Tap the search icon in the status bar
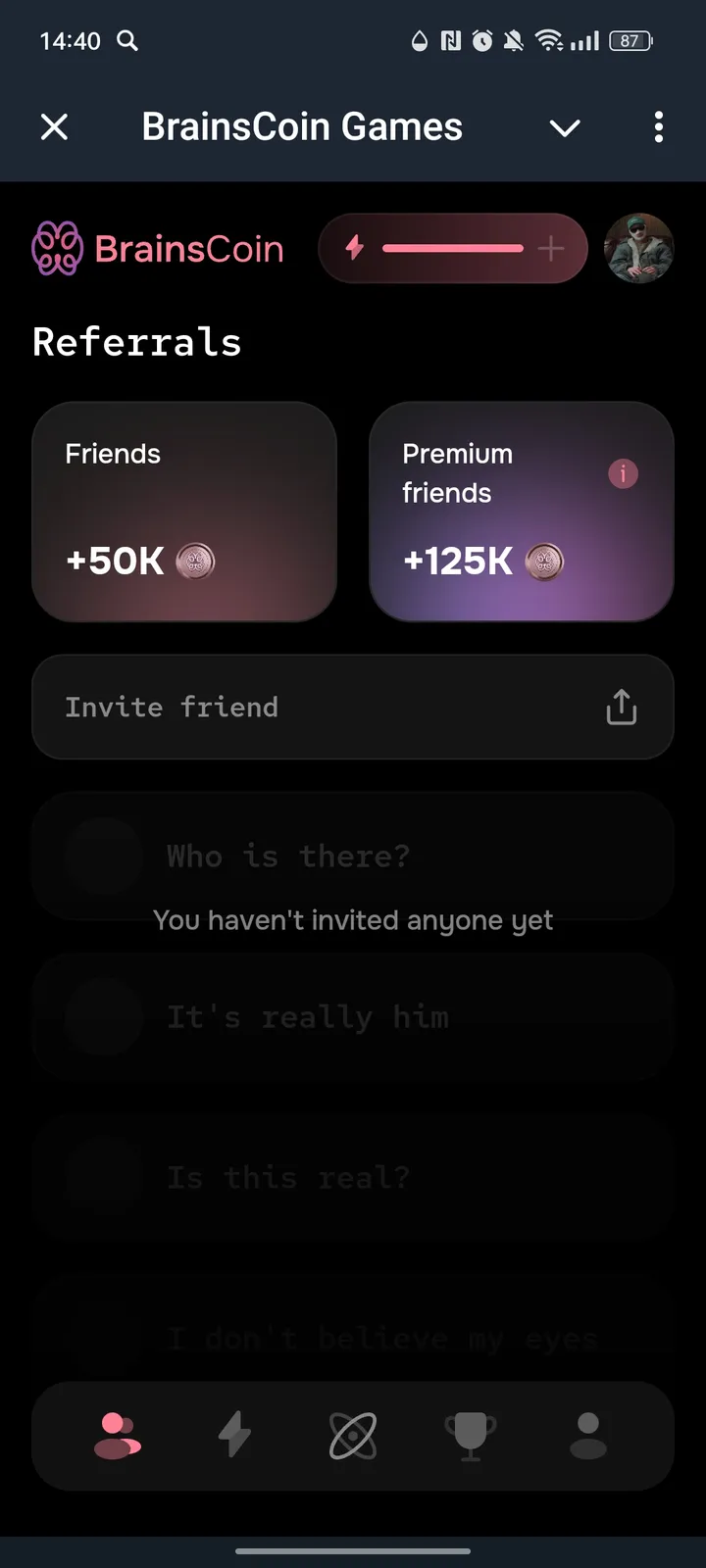The width and height of the screenshot is (706, 1568). click(x=124, y=41)
